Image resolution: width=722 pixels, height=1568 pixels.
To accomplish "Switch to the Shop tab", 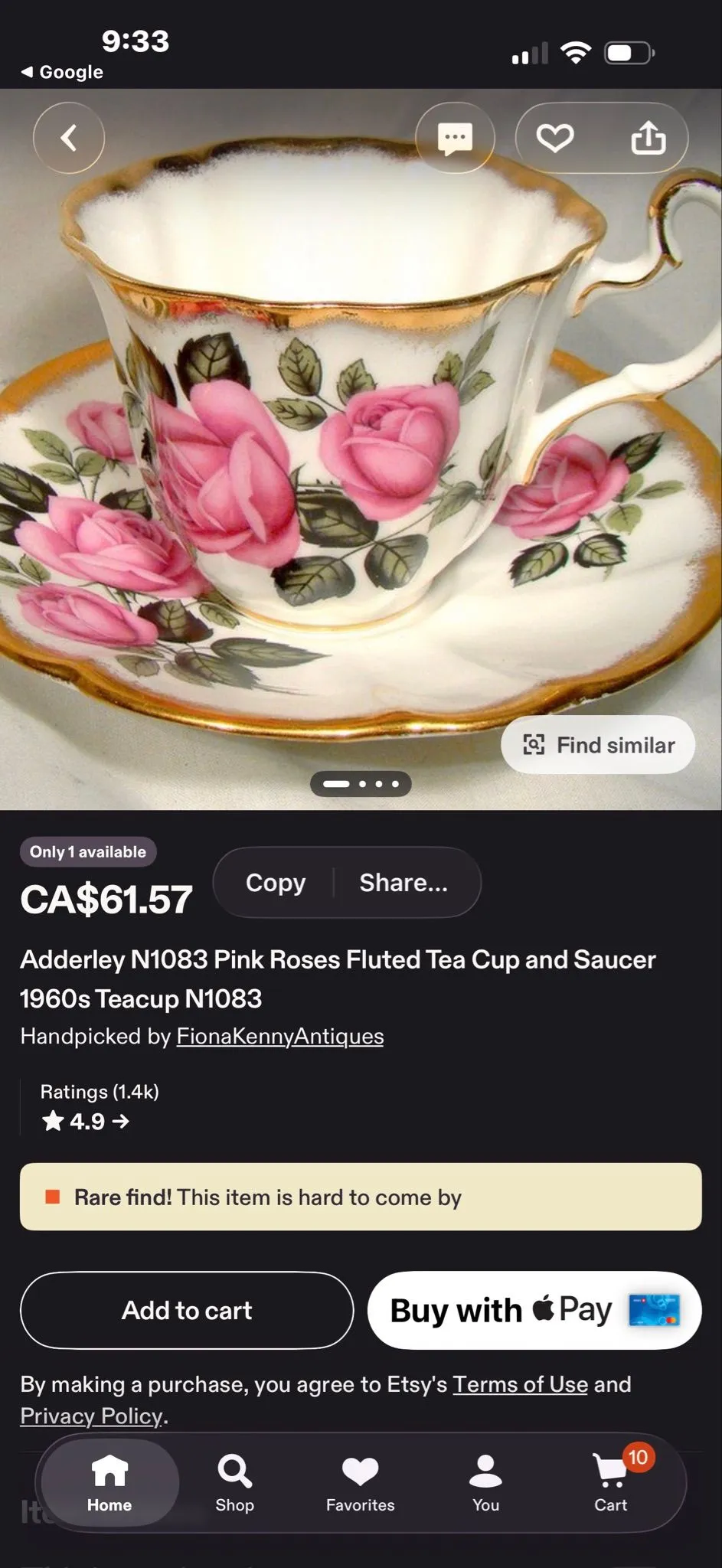I will [x=234, y=1483].
